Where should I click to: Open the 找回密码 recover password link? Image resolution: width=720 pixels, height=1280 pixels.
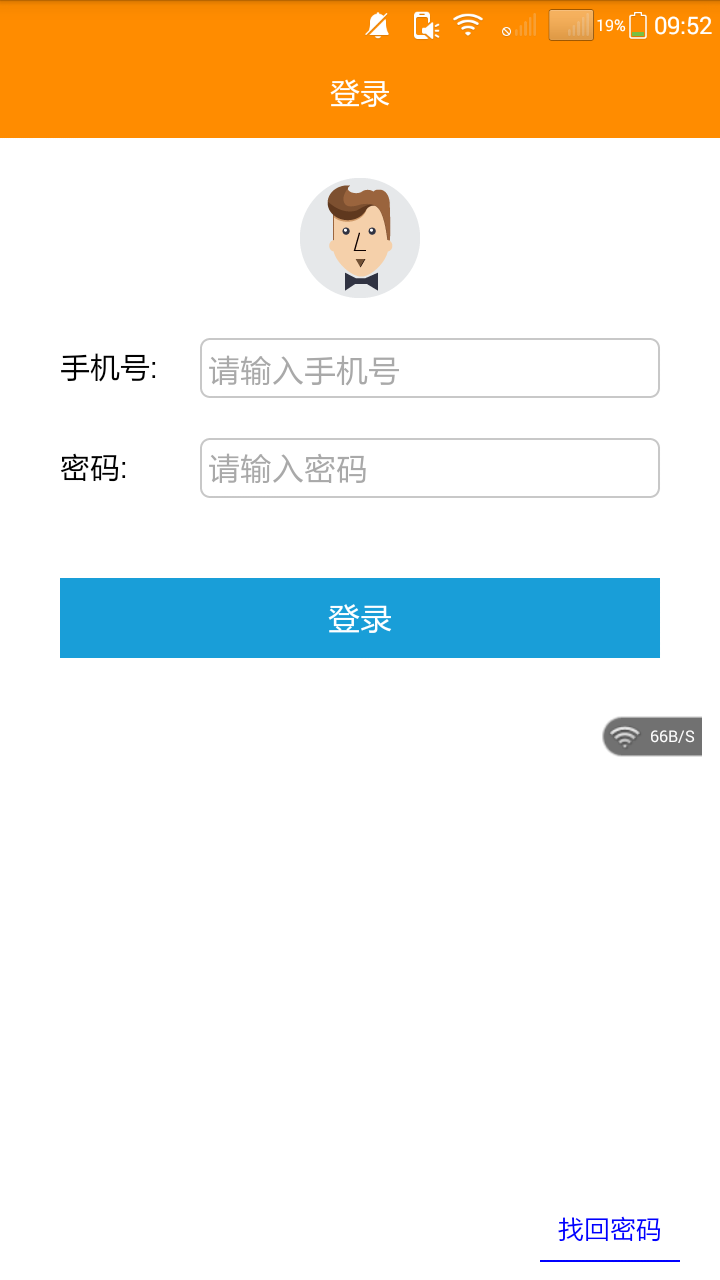pos(609,1230)
